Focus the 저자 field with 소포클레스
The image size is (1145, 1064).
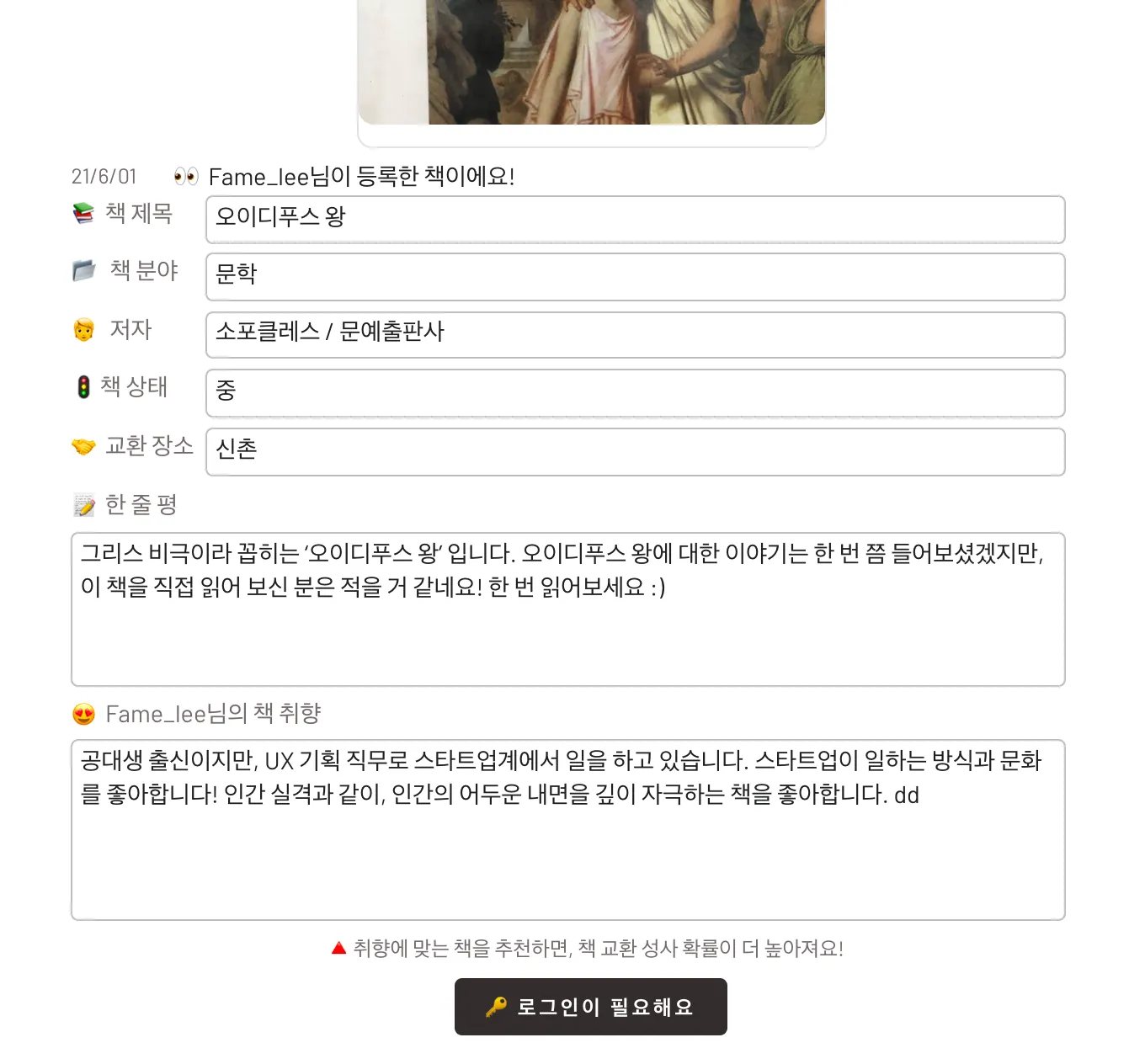point(635,334)
